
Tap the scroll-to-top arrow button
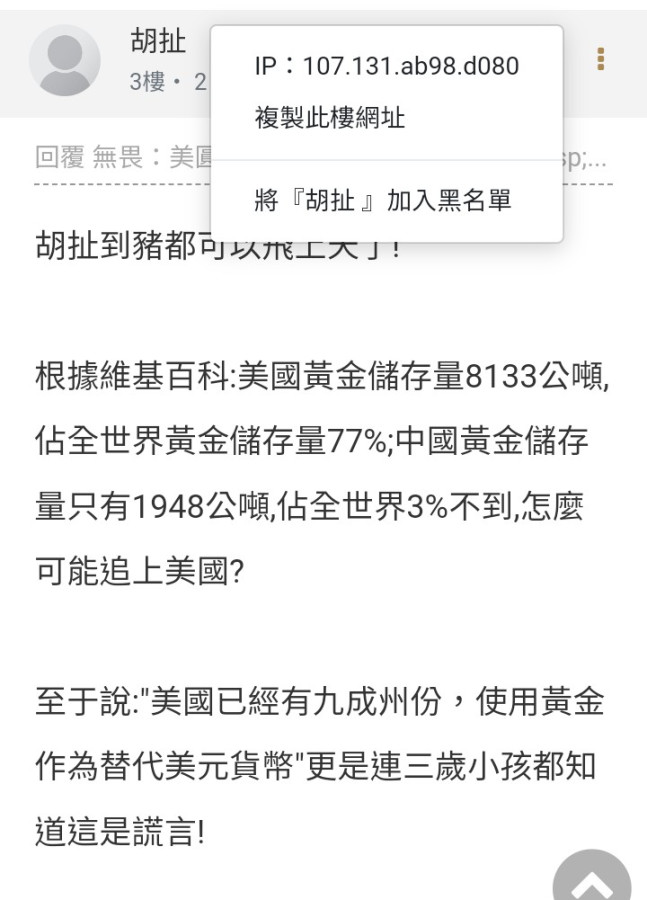592,880
